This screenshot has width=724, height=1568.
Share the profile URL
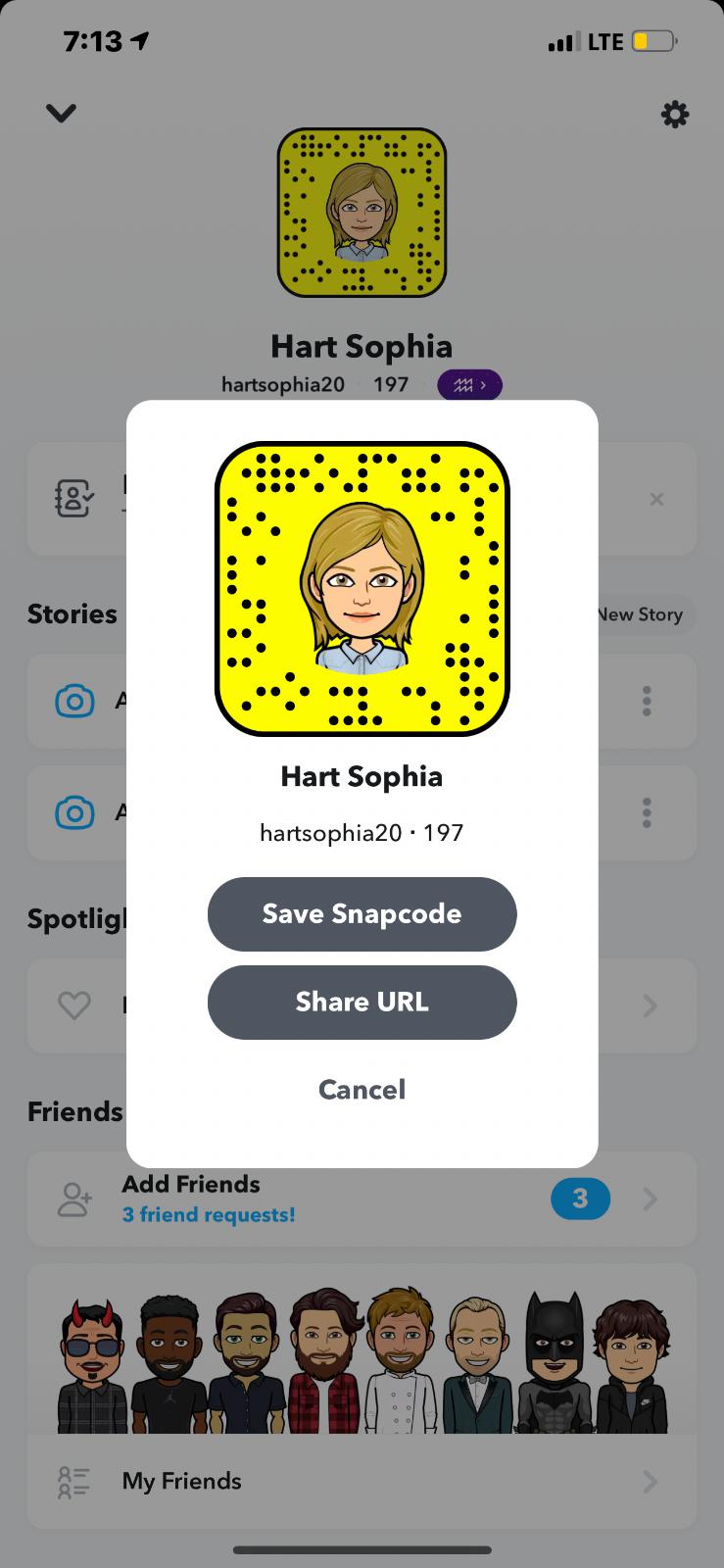click(x=362, y=1002)
